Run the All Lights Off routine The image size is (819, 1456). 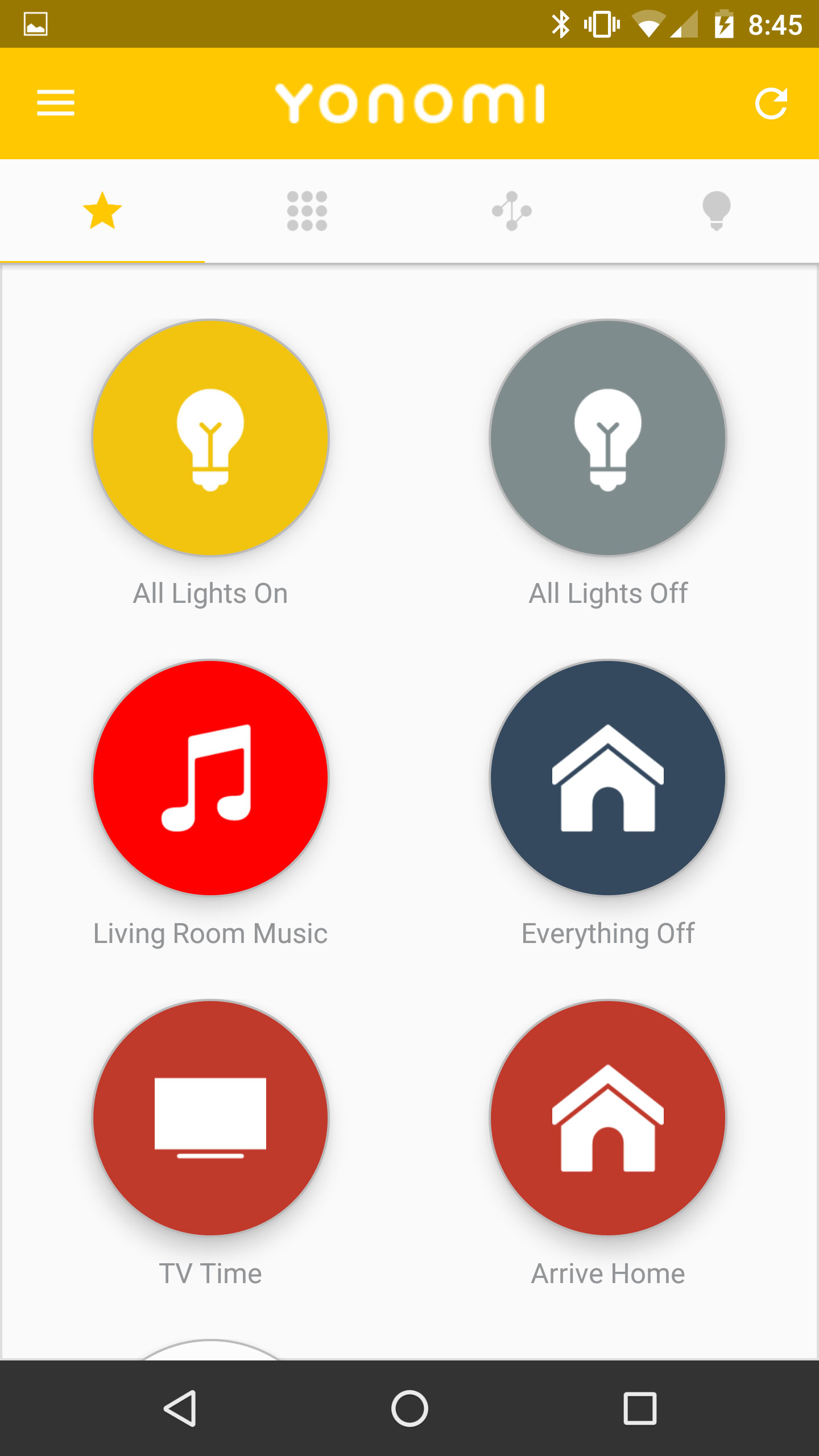[x=608, y=438]
